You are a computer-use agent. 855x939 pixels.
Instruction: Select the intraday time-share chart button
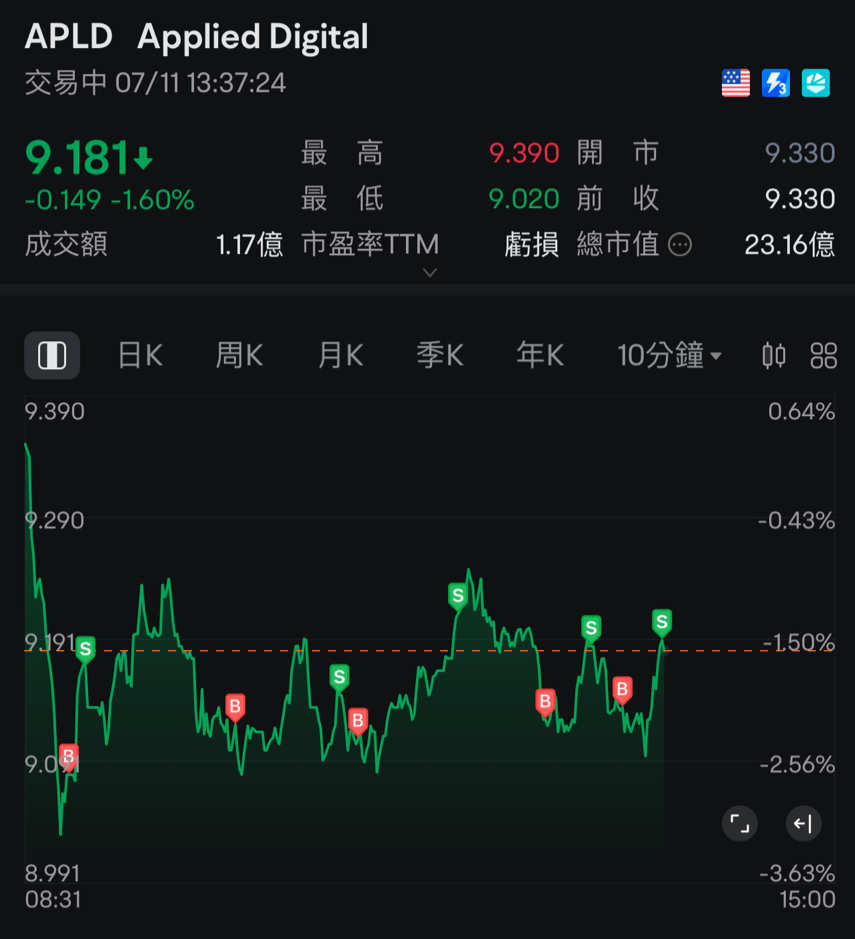point(52,355)
